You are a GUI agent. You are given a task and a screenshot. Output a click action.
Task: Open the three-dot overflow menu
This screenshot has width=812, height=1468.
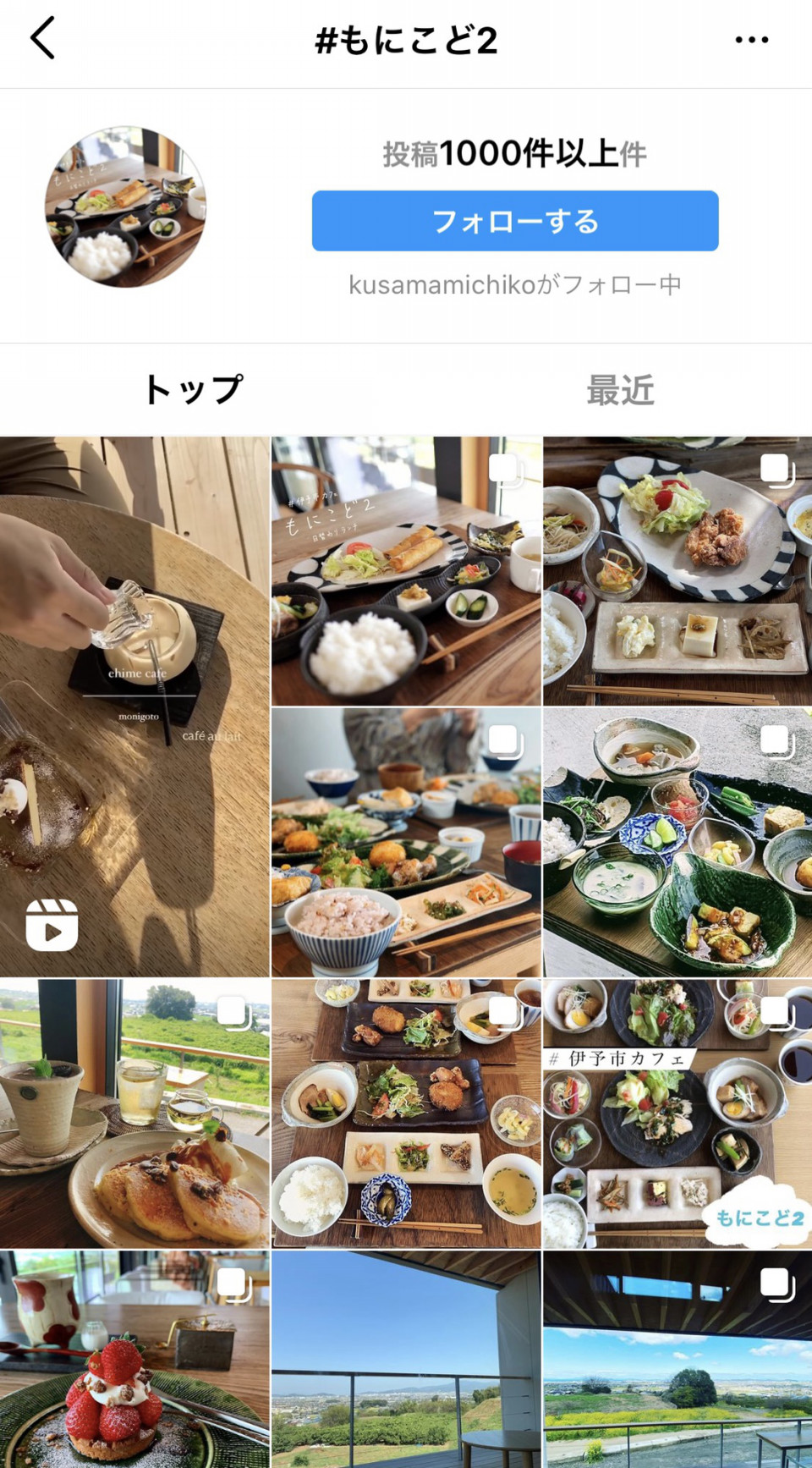751,40
